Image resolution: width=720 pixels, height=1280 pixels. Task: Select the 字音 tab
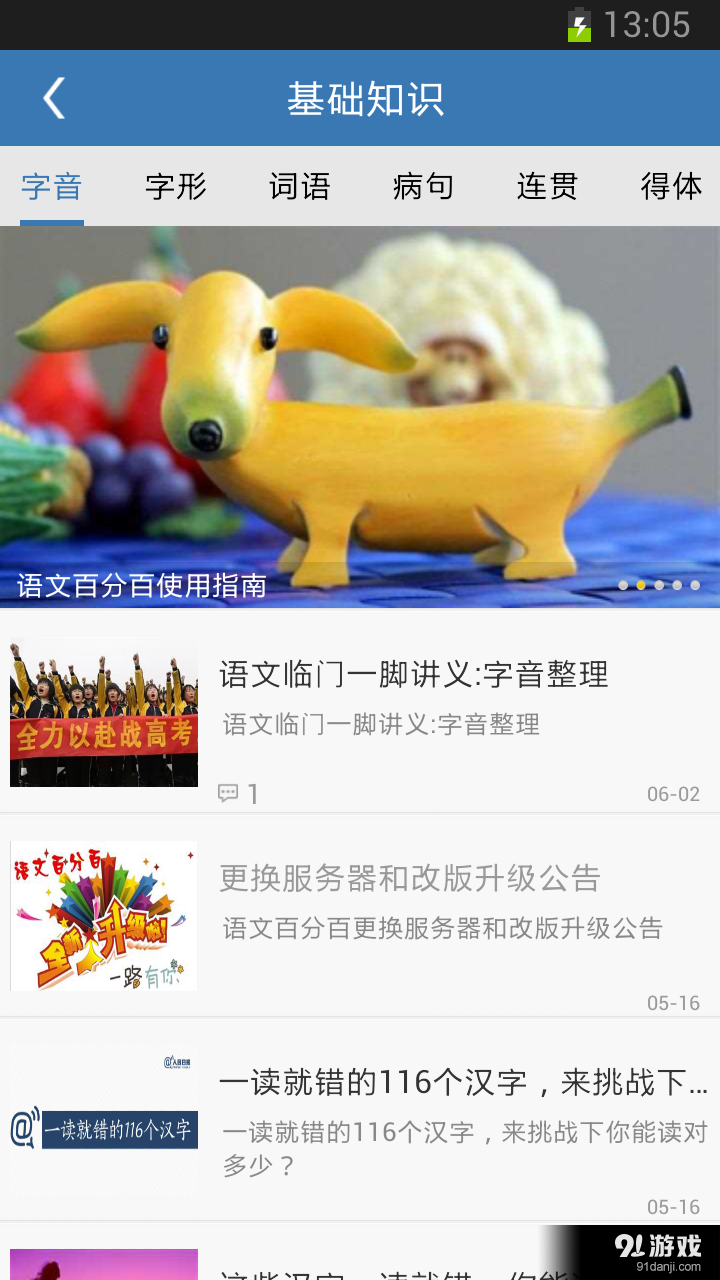point(50,187)
